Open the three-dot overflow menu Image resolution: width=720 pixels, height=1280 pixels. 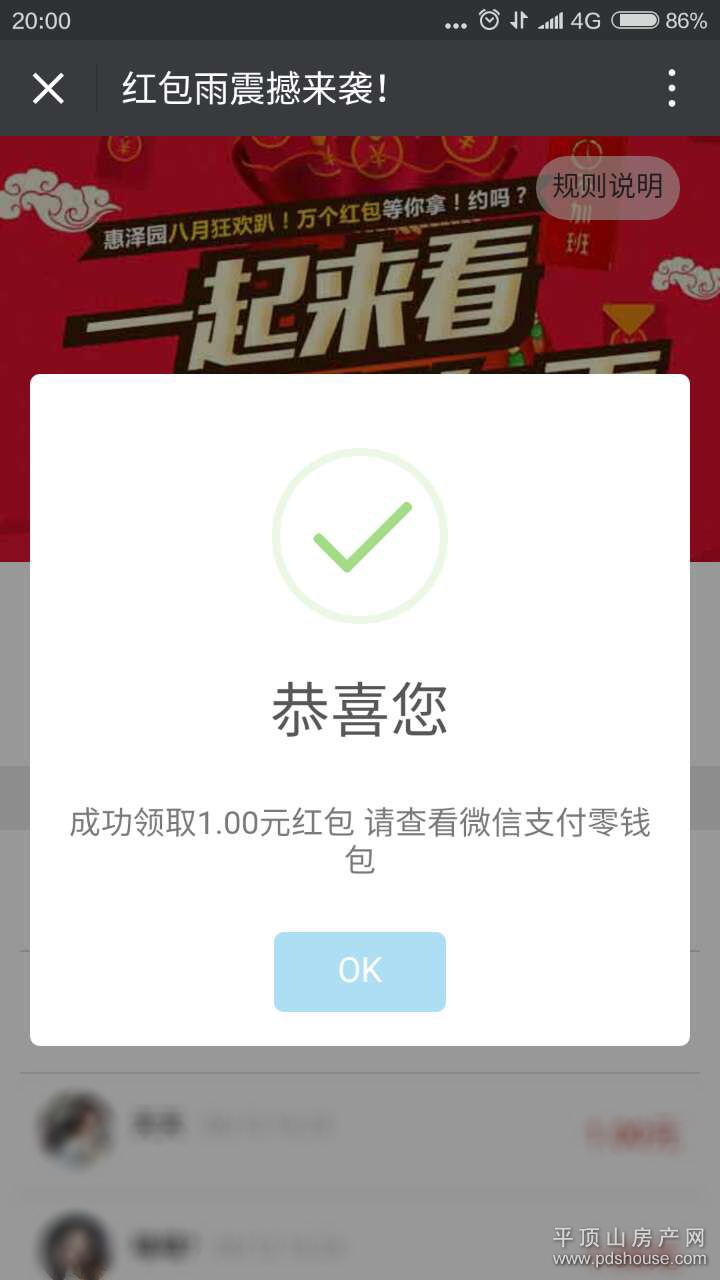pyautogui.click(x=672, y=89)
